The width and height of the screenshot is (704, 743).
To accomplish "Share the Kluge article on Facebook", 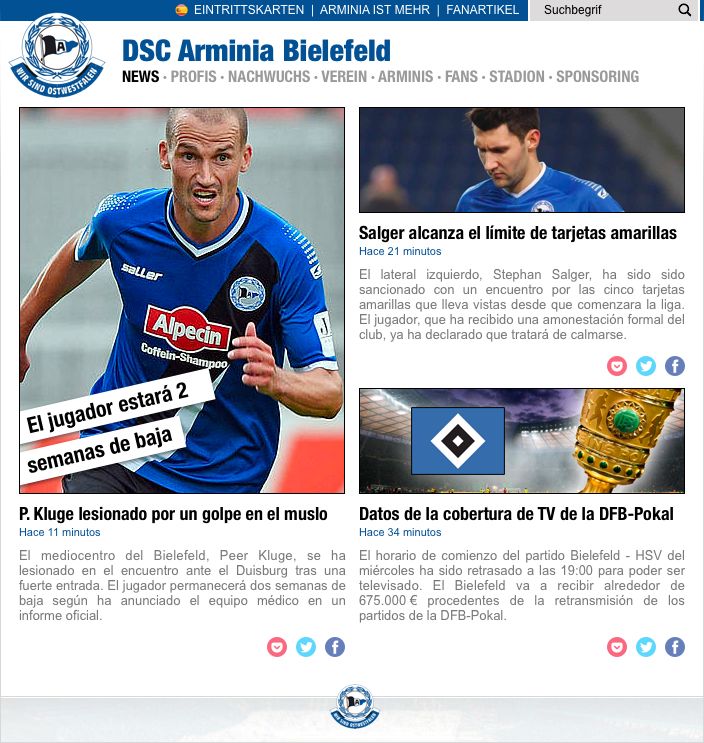I will (335, 647).
